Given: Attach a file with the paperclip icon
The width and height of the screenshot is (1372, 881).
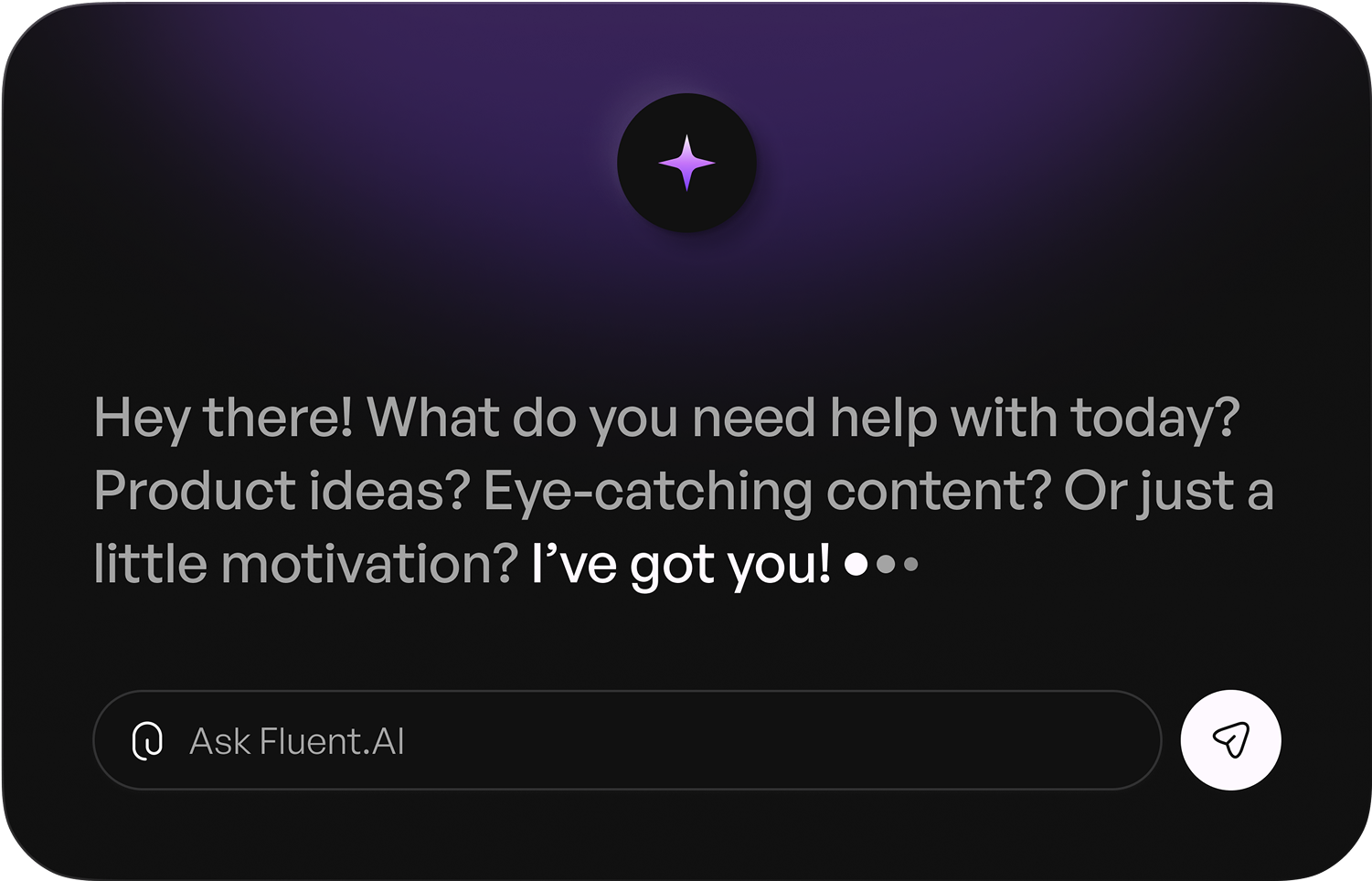Looking at the screenshot, I should [x=147, y=741].
